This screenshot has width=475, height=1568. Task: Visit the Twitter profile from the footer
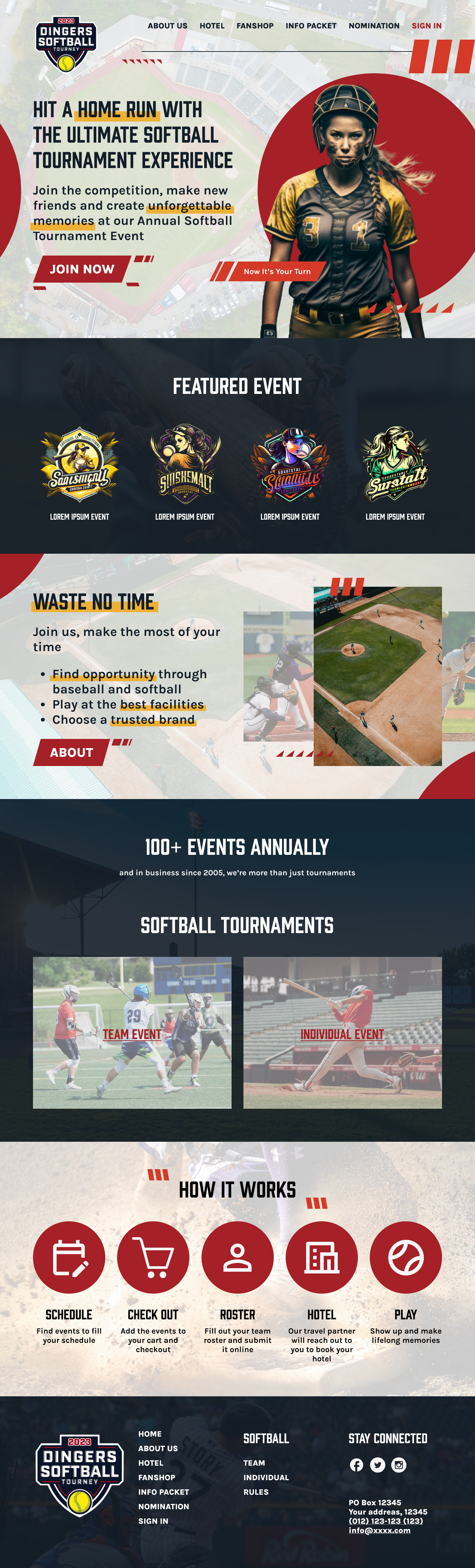(378, 1465)
